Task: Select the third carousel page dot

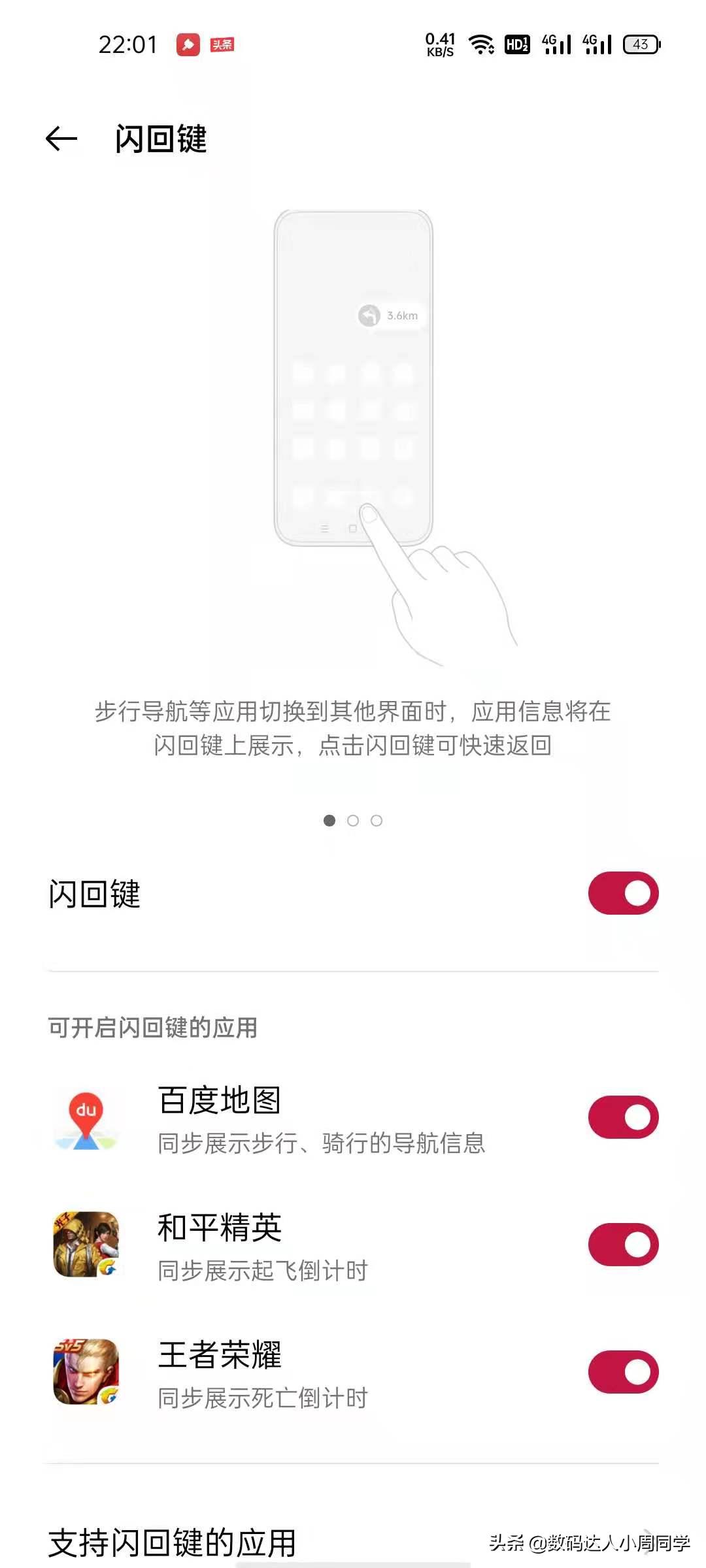Action: (377, 821)
